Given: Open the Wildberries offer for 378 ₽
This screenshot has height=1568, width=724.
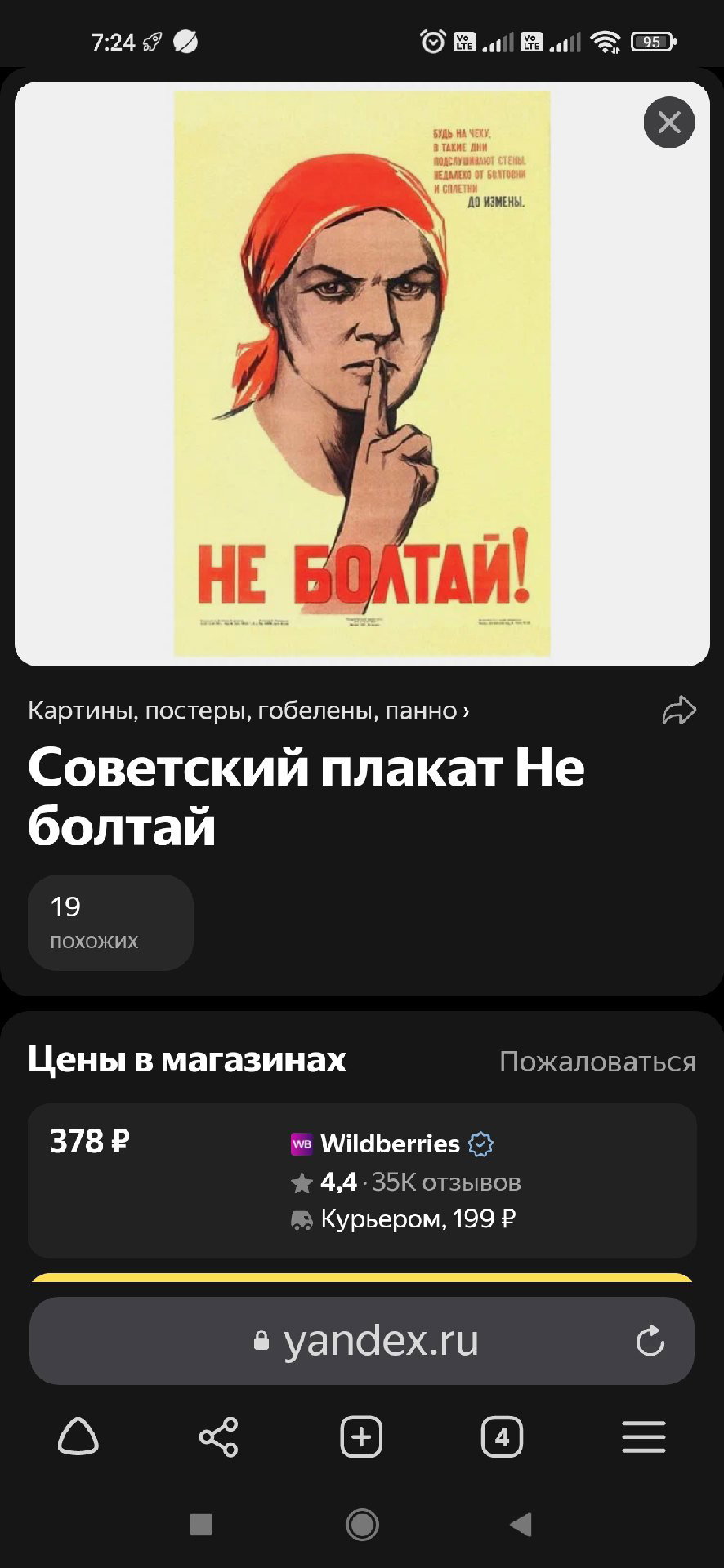Looking at the screenshot, I should [362, 1180].
